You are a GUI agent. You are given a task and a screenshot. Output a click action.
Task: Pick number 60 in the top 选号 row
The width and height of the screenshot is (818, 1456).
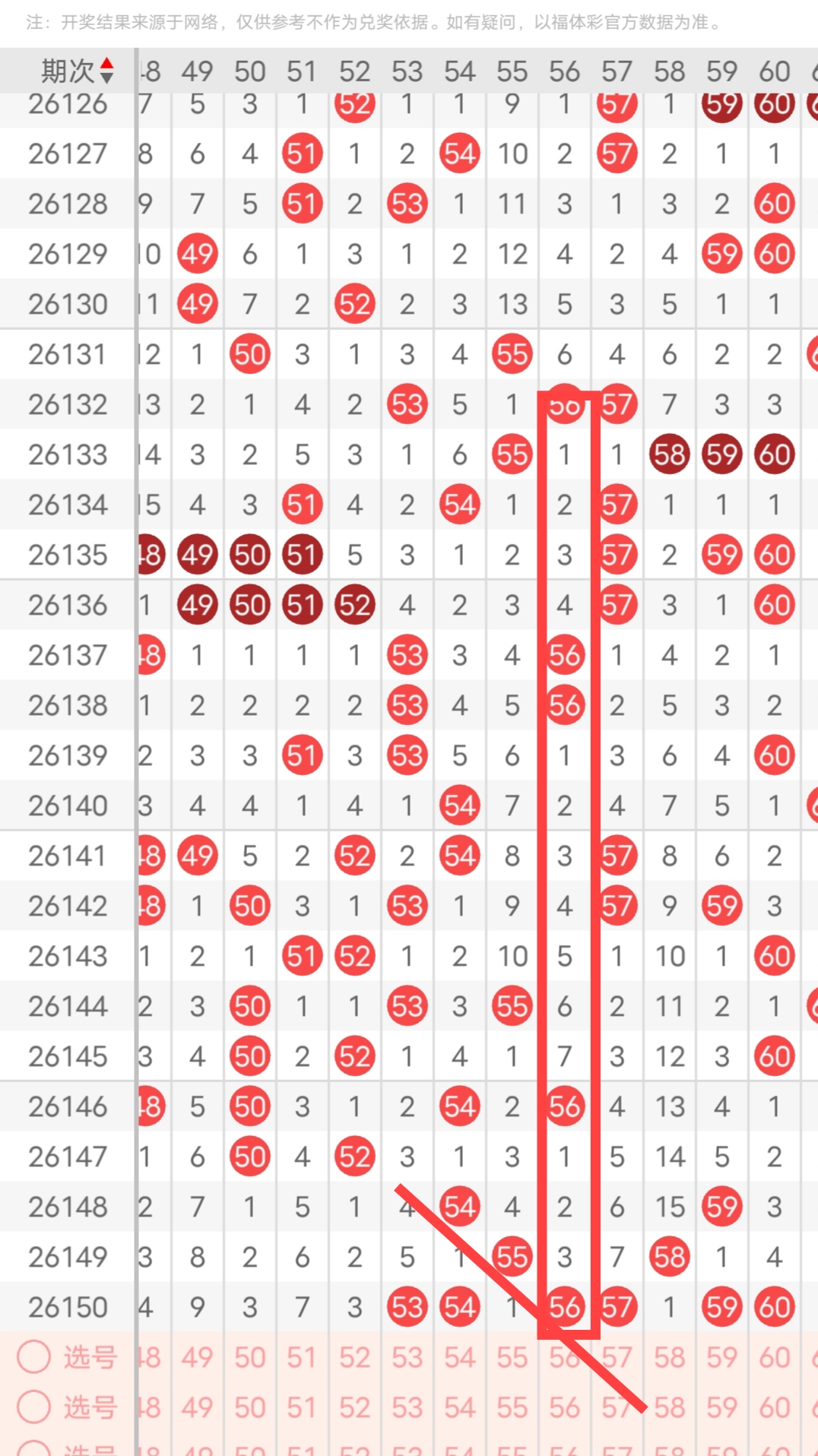775,1357
